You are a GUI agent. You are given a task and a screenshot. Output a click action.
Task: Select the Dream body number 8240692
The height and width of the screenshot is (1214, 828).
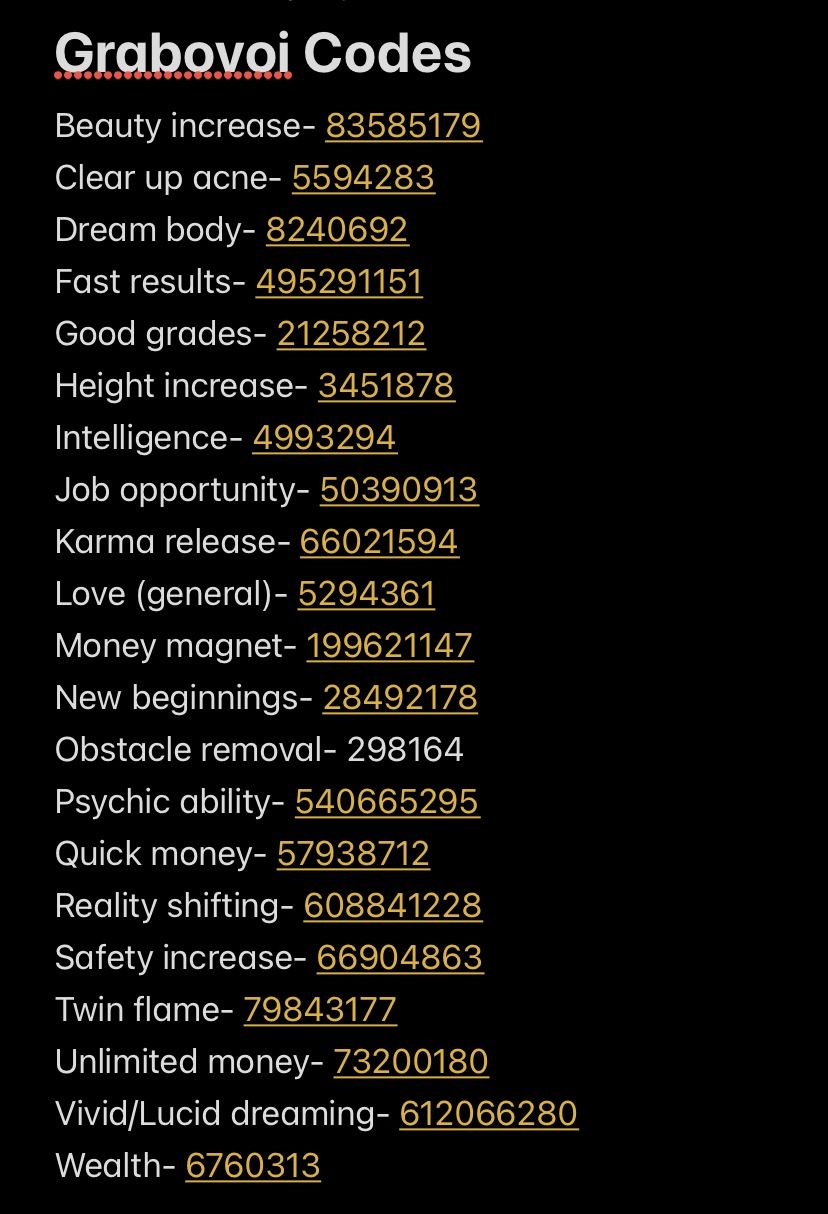tap(337, 230)
